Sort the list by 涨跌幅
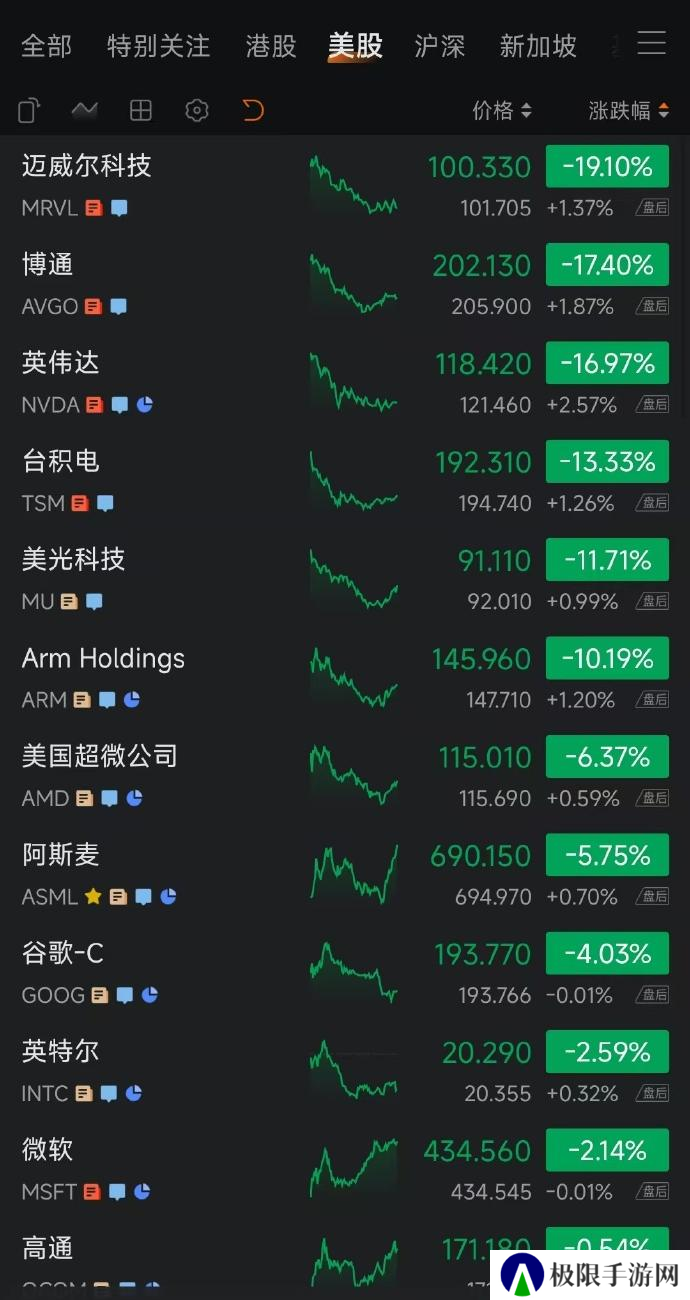This screenshot has width=690, height=1300. pos(628,110)
